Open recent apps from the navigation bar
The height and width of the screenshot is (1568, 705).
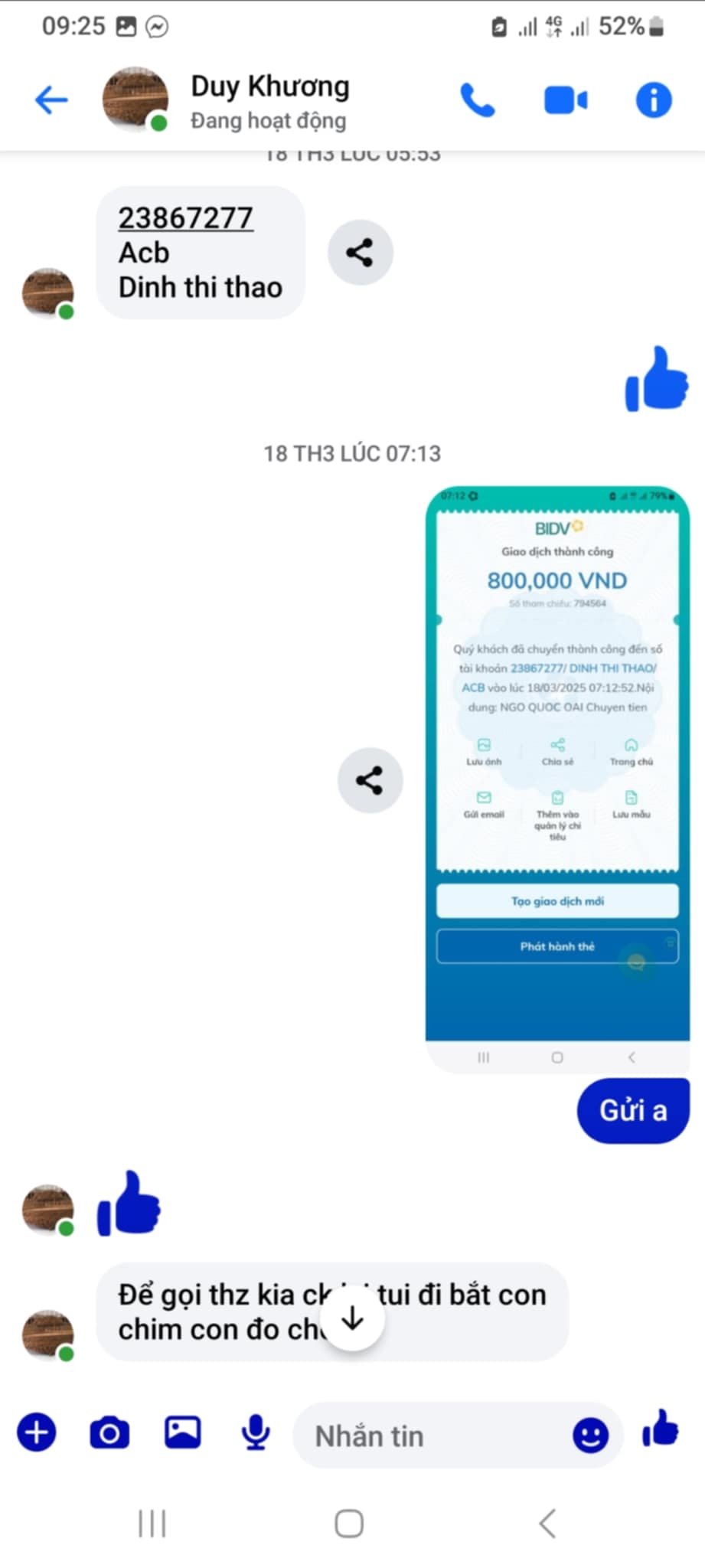coord(152,1524)
